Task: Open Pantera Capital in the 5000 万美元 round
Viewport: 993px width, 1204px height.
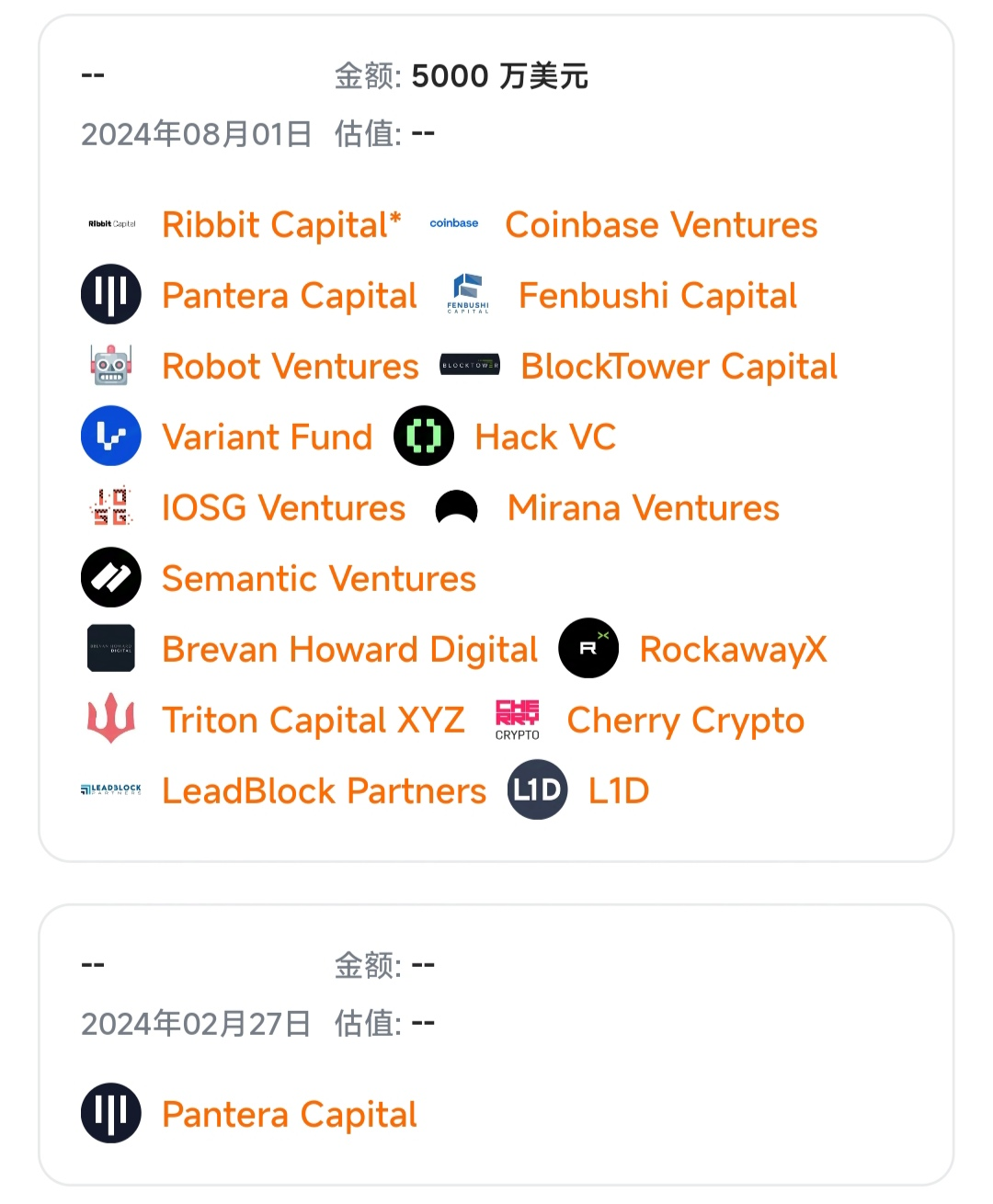Action: [x=289, y=296]
